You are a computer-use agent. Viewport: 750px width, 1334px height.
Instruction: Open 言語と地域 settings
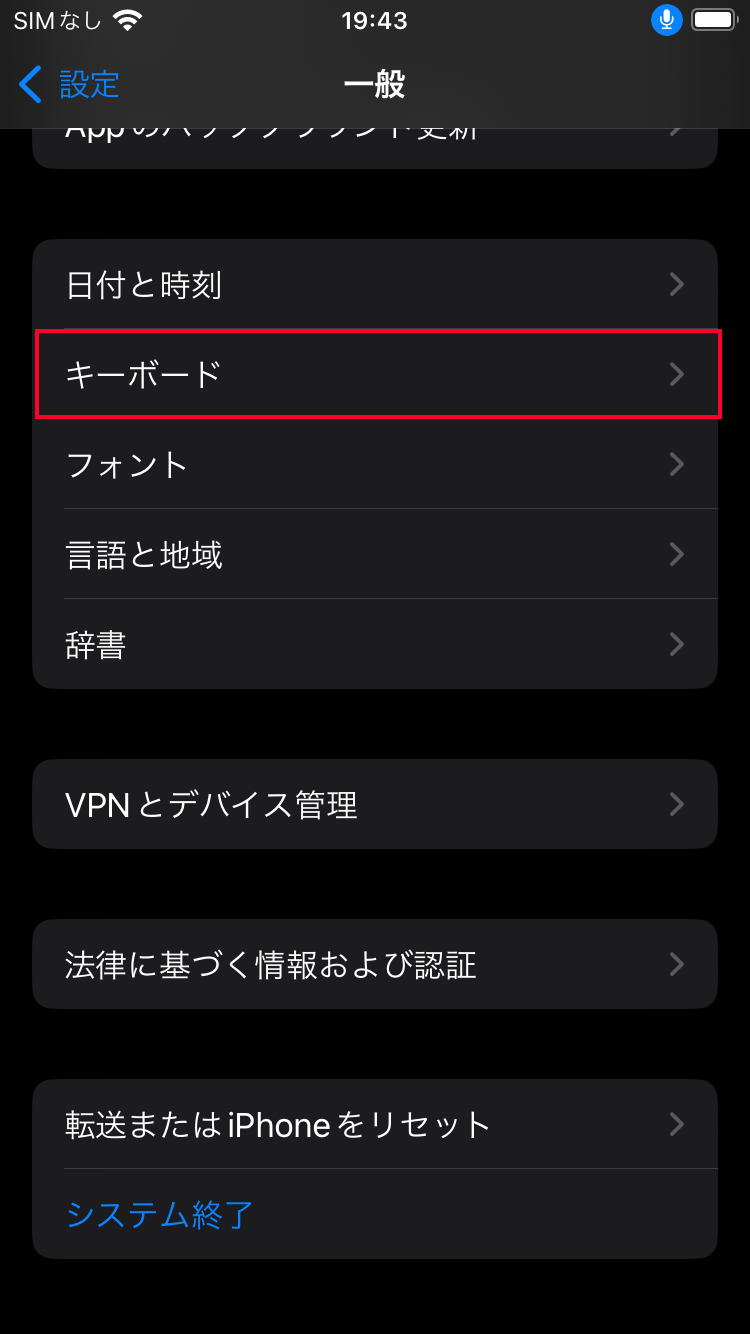coord(375,554)
